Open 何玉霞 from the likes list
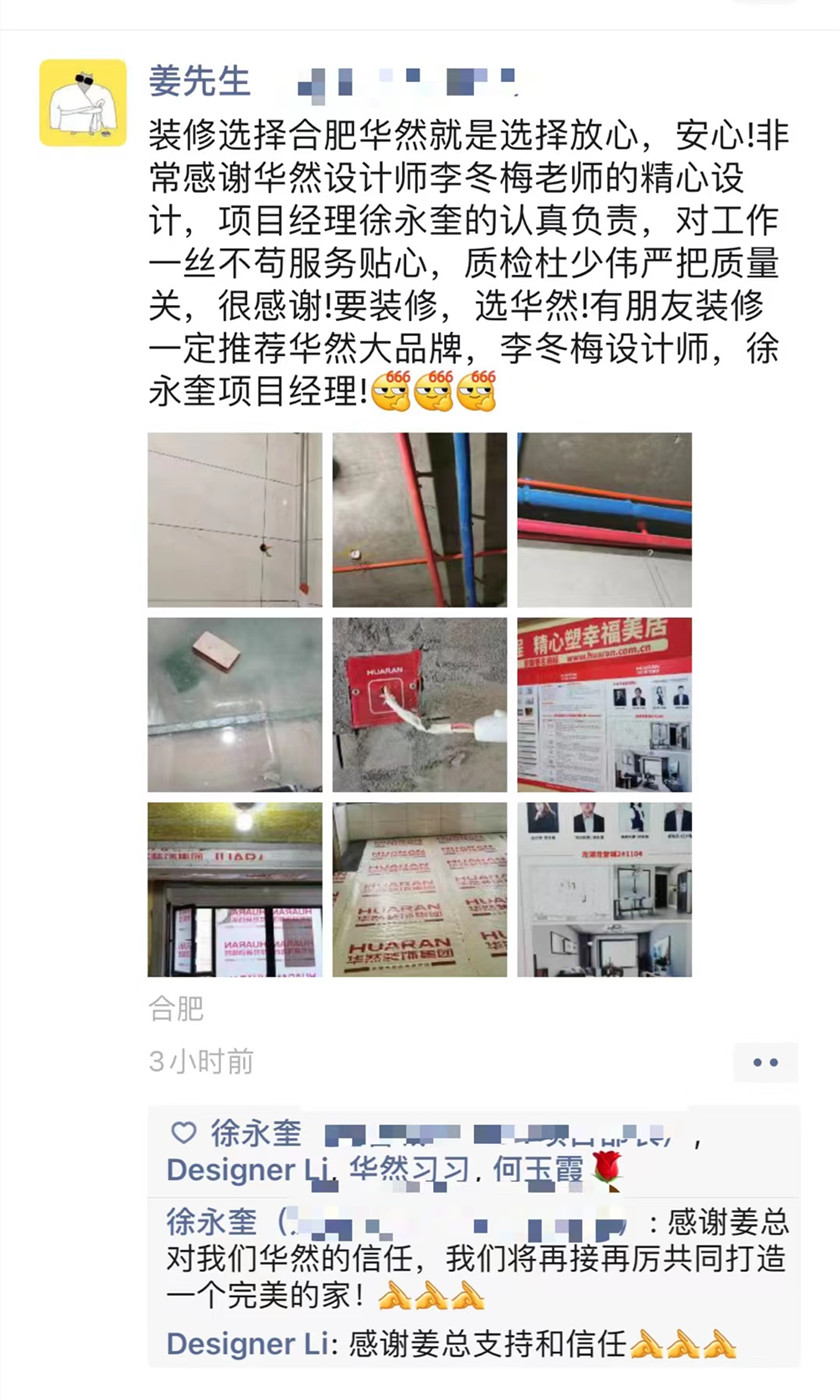The image size is (840, 1400). tap(538, 1170)
